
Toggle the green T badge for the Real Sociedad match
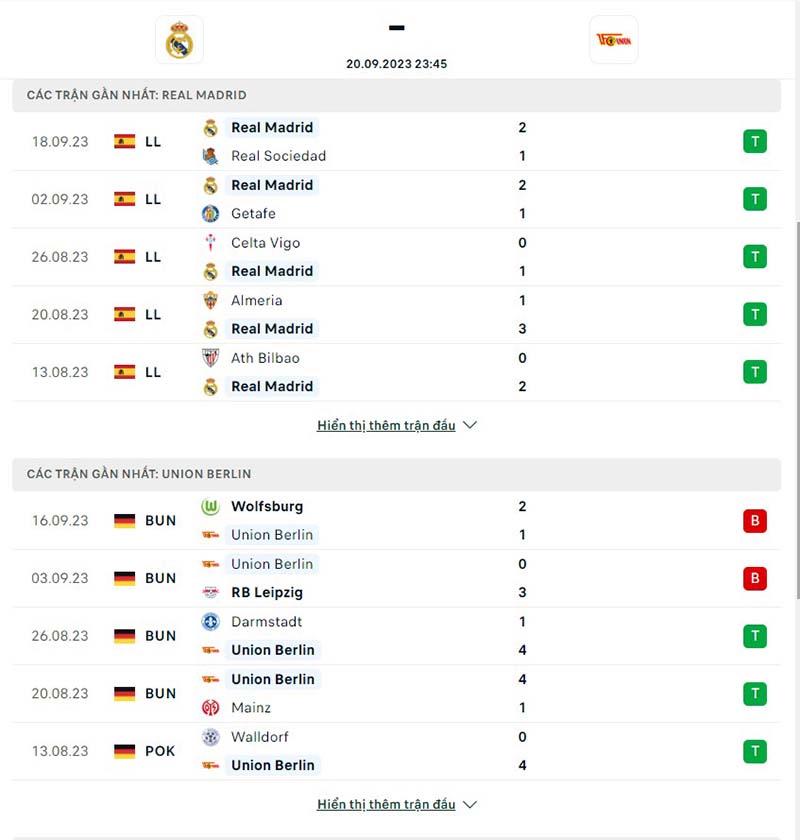755,141
